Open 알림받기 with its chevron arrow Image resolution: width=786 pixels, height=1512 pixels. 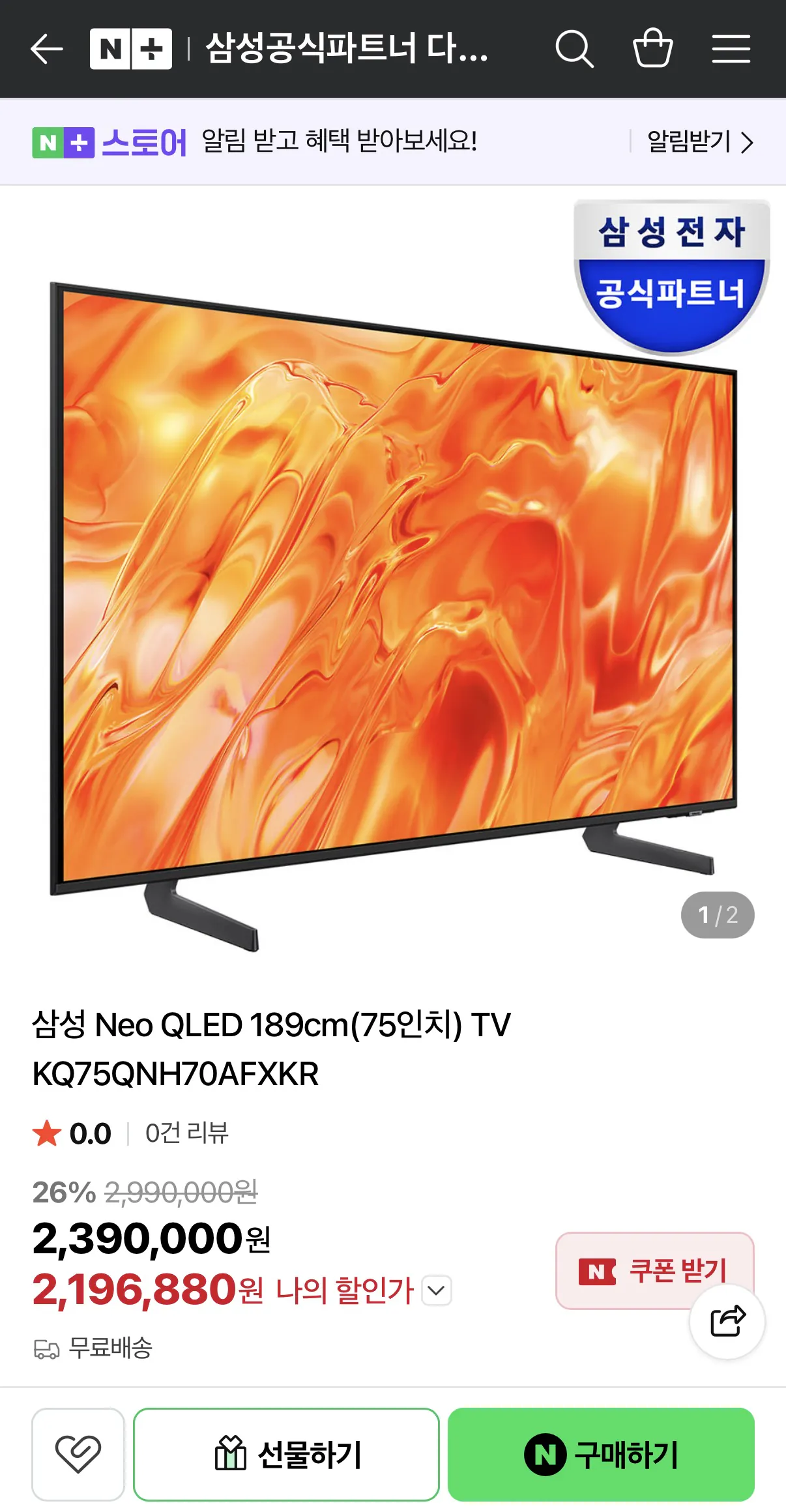(748, 142)
